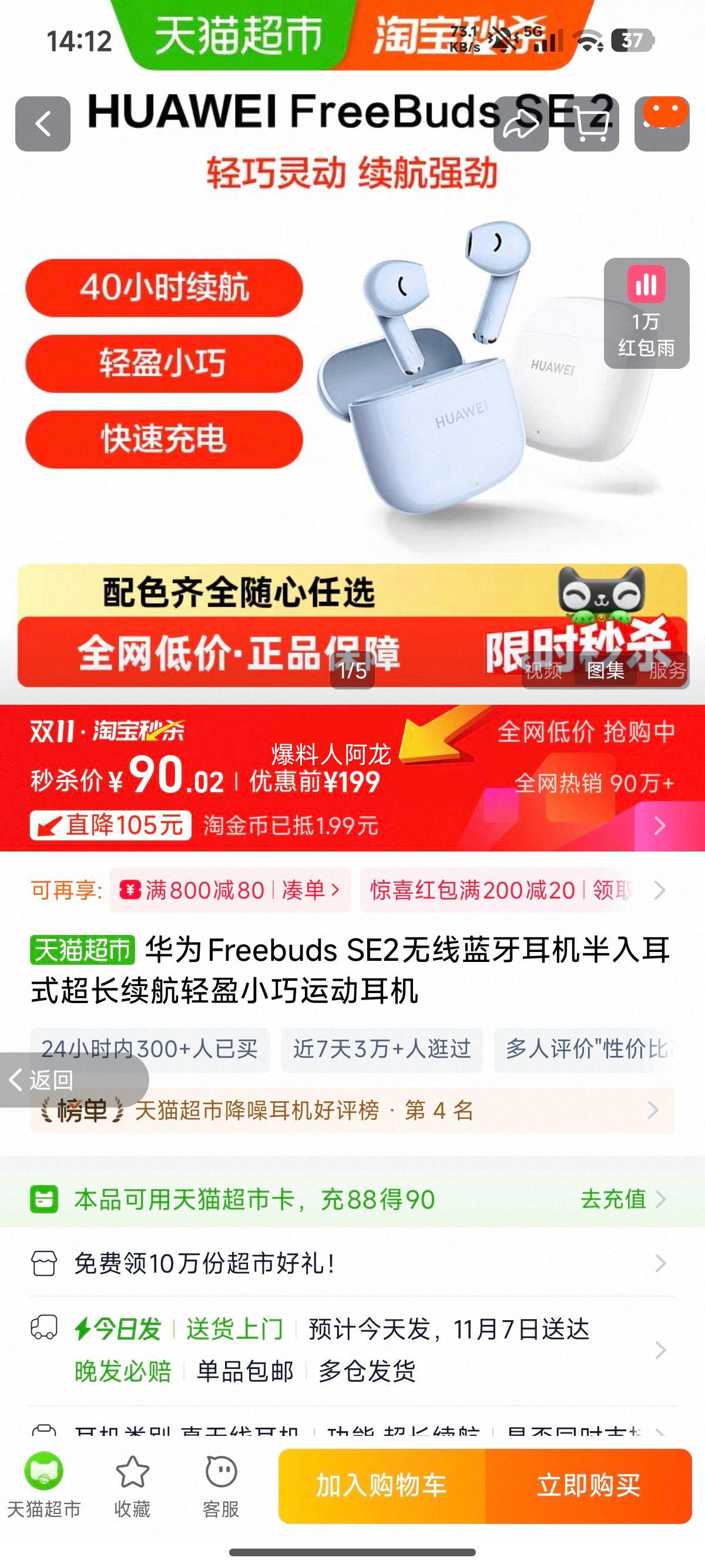Expand the 免费领10万份超市好礼 row
Screen dimensions: 705x1568
(660, 1264)
